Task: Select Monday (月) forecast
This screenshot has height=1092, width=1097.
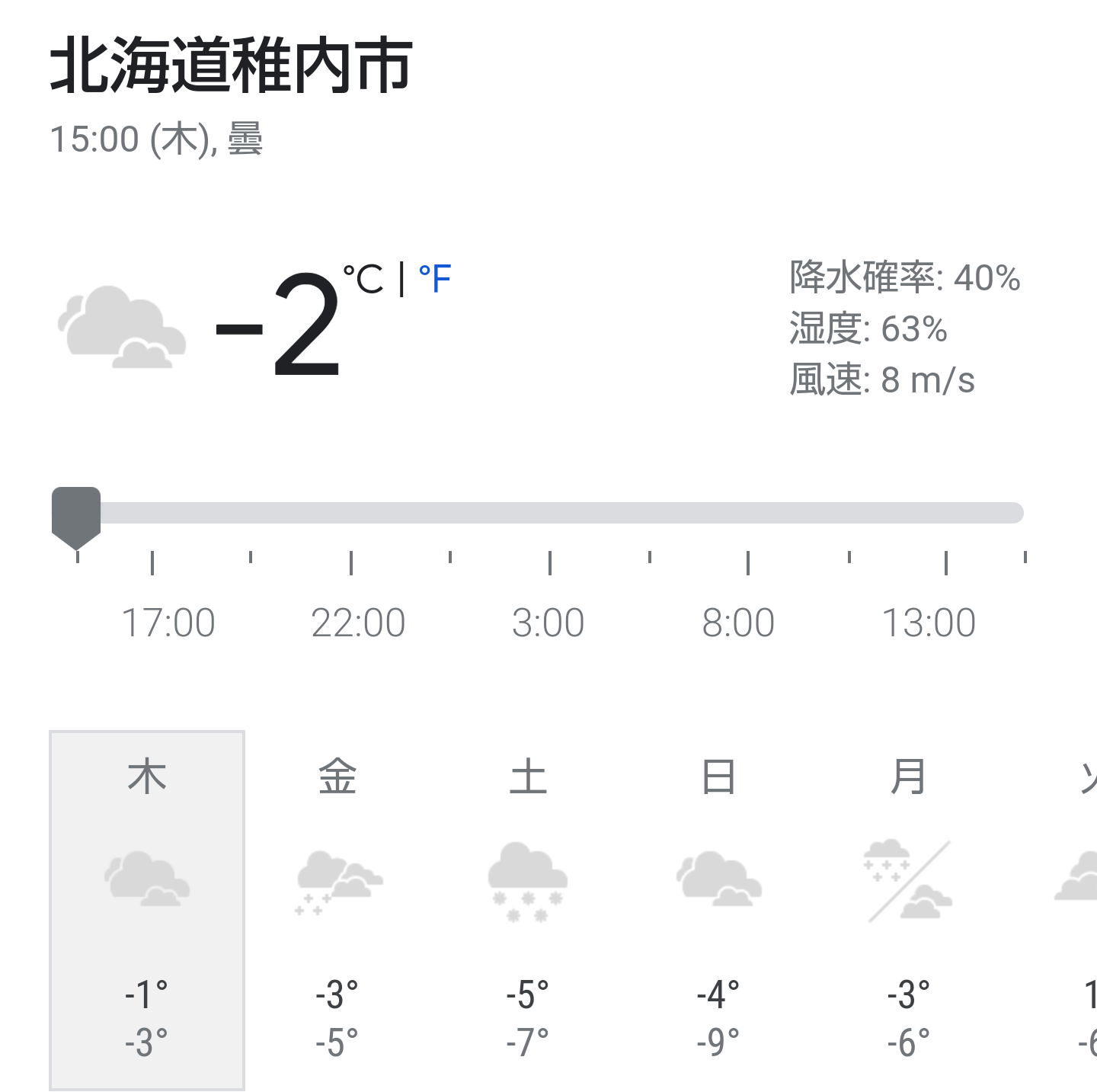Action: tap(909, 910)
